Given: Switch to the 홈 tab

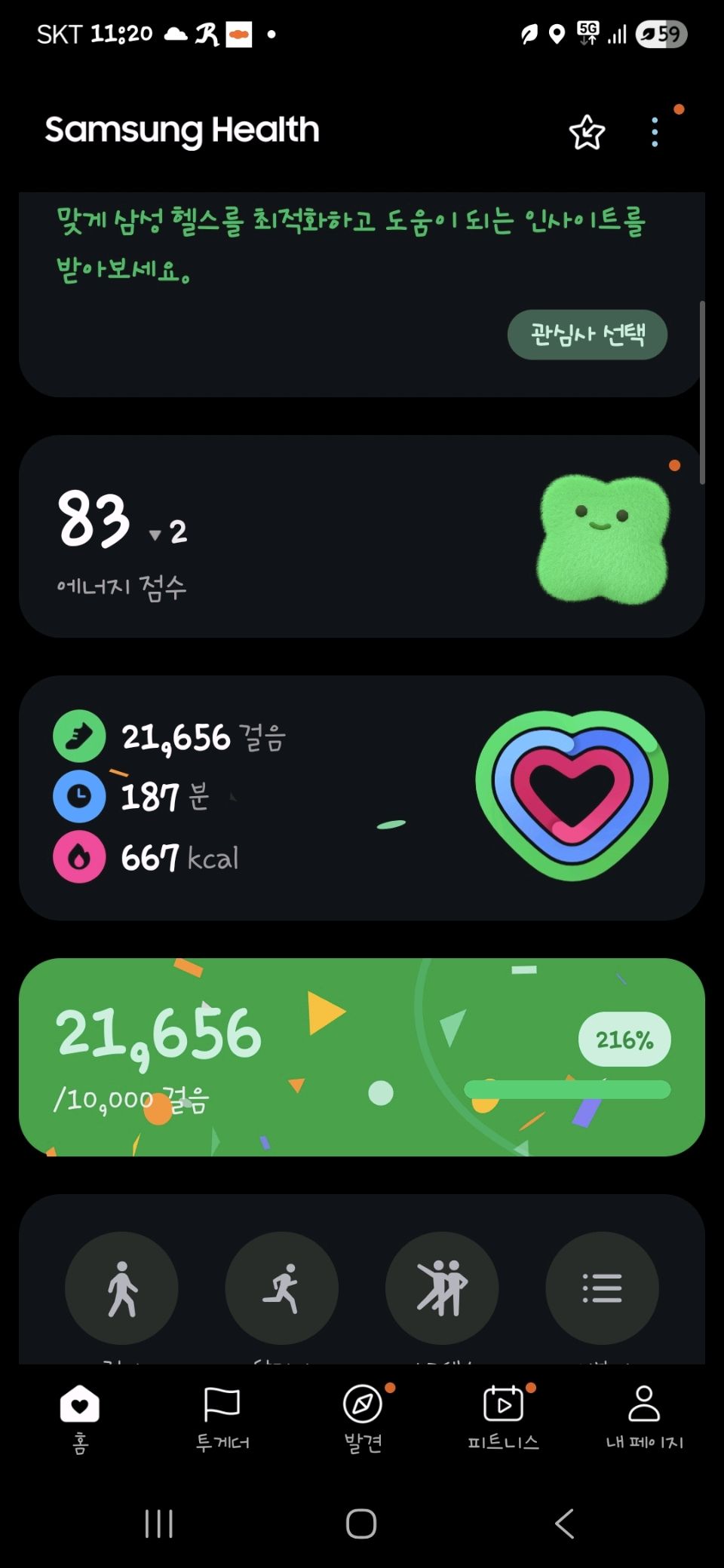Looking at the screenshot, I should coord(80,1417).
